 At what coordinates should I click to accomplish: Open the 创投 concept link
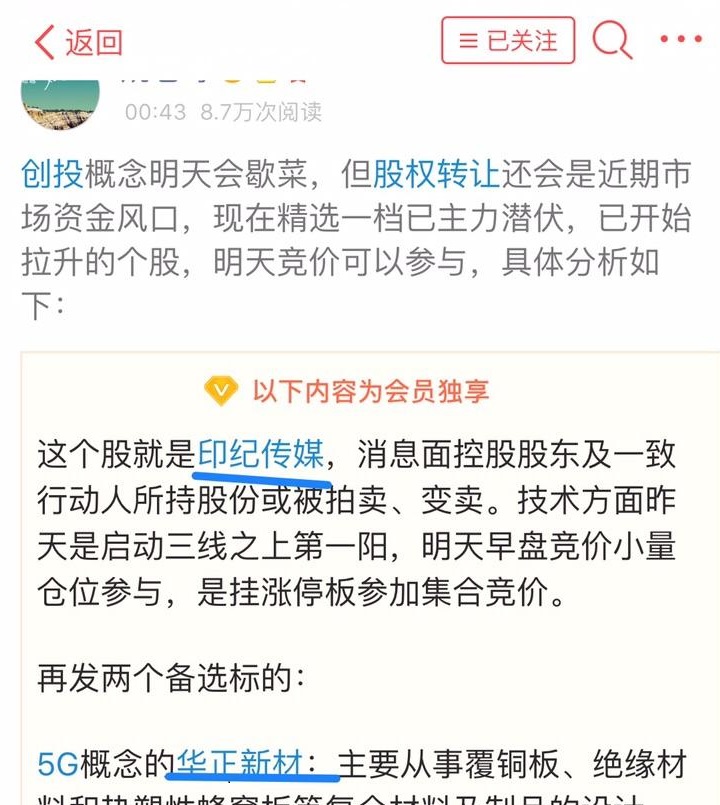click(x=52, y=174)
